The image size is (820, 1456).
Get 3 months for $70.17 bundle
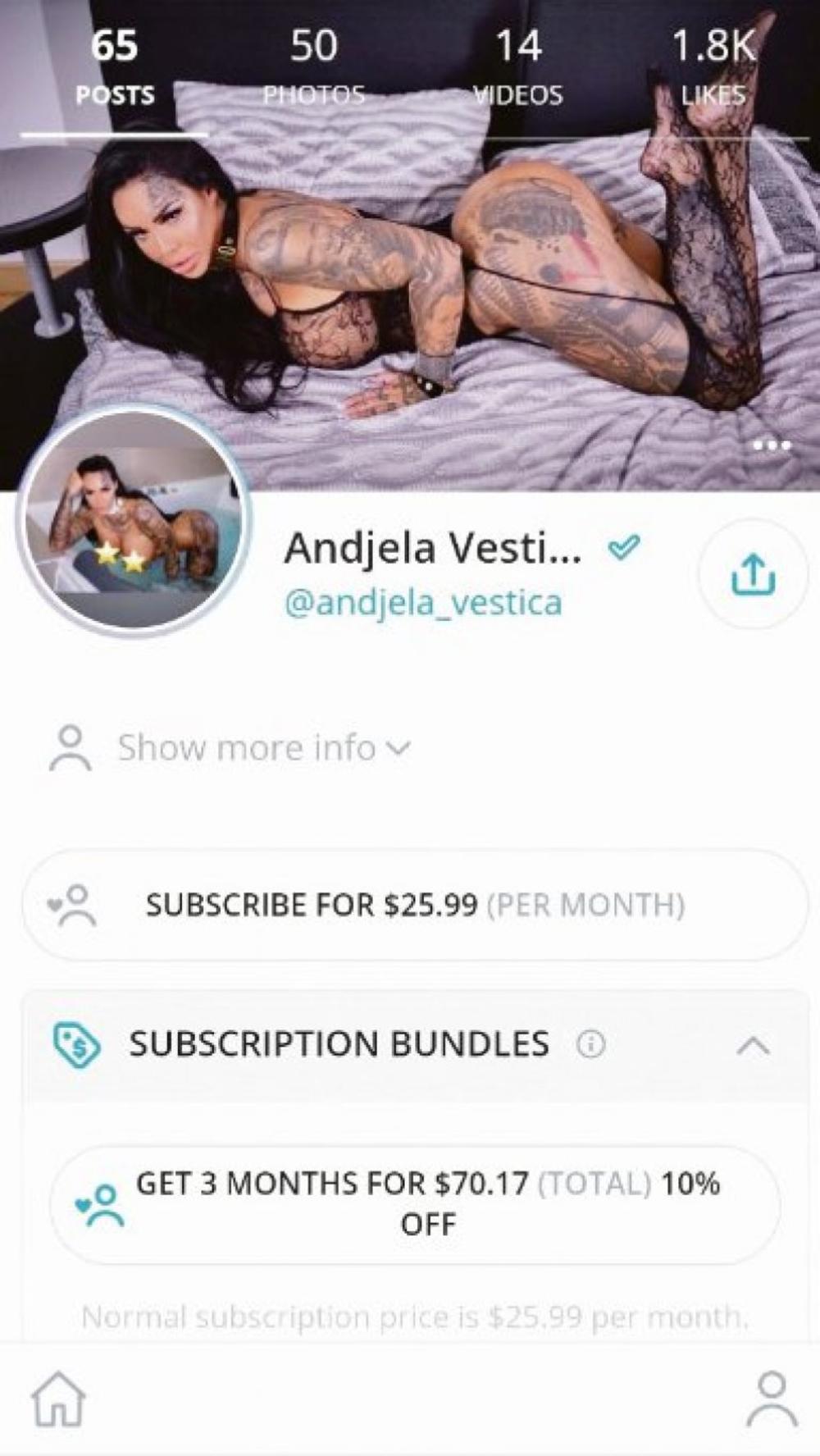[x=414, y=1204]
